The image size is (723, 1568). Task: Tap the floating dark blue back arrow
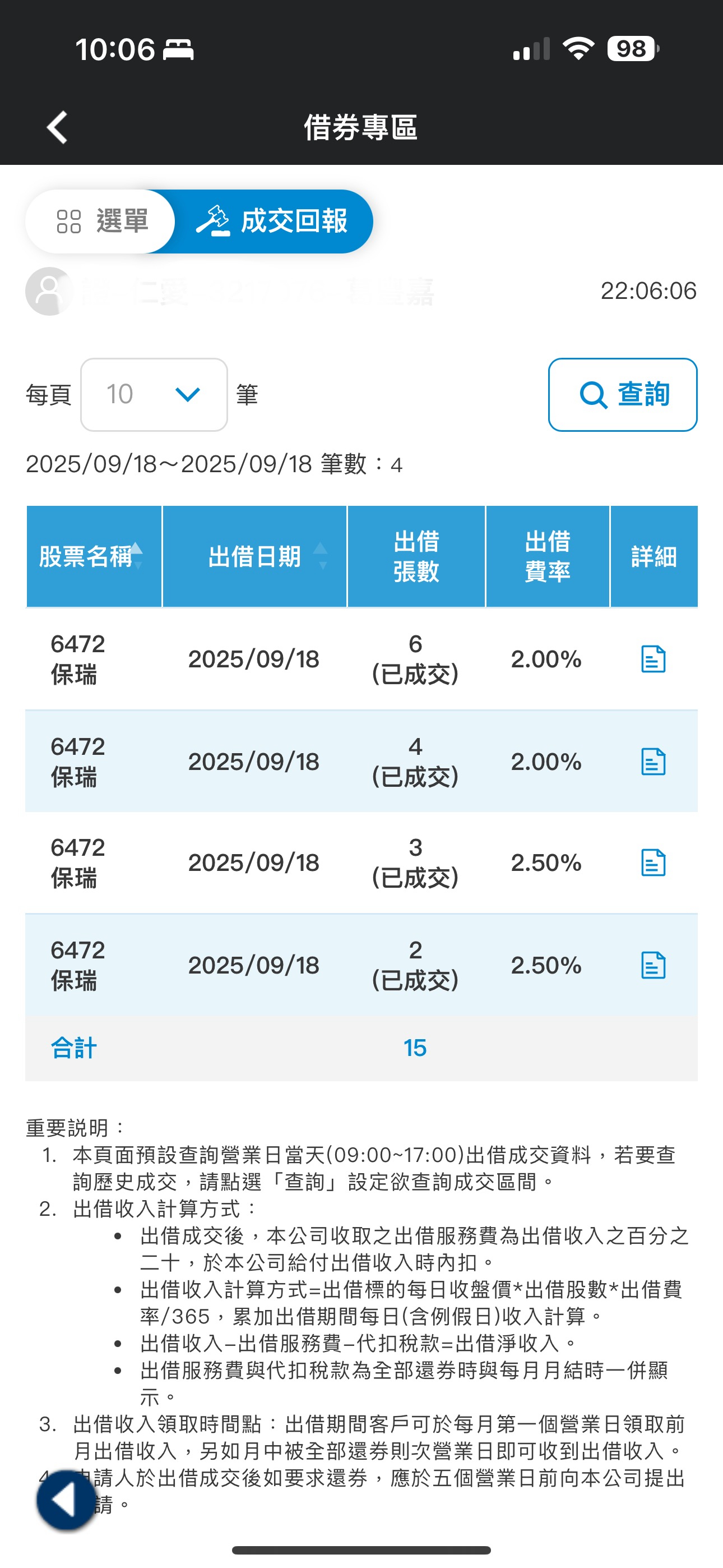66,1500
